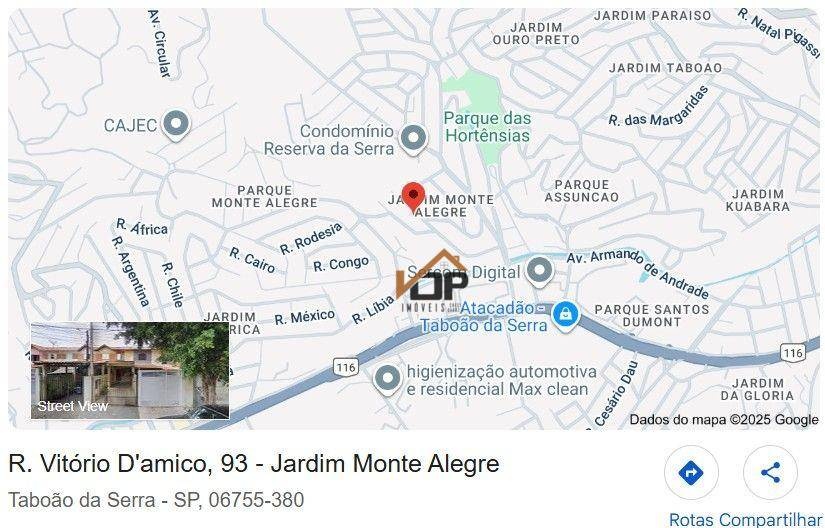Screen dimensions: 825x528
Task: Open Condomínio Reserva da Serra pin
Action: point(412,138)
